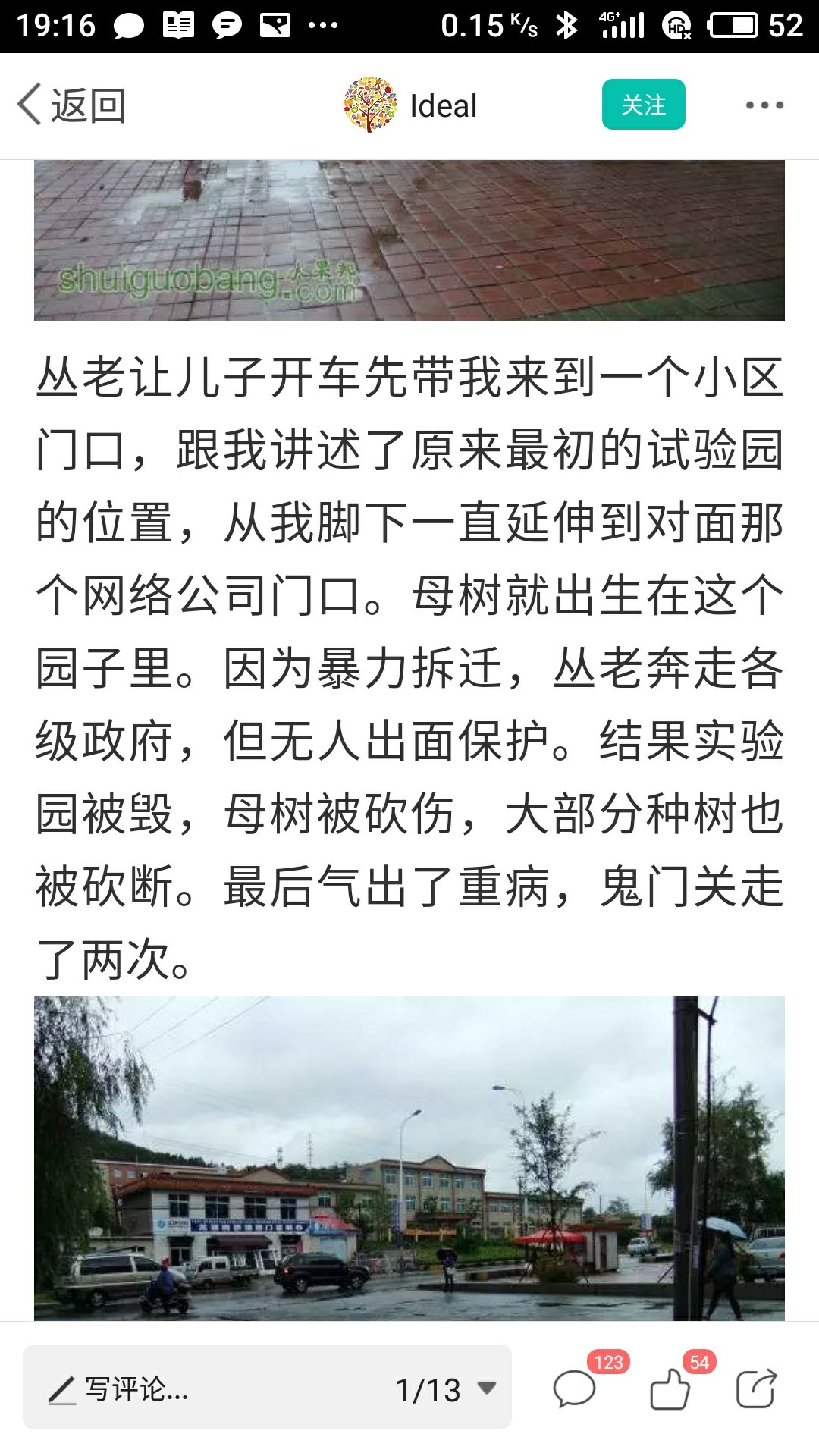
Task: Follow Ideal with the 关注 button
Action: [x=643, y=105]
